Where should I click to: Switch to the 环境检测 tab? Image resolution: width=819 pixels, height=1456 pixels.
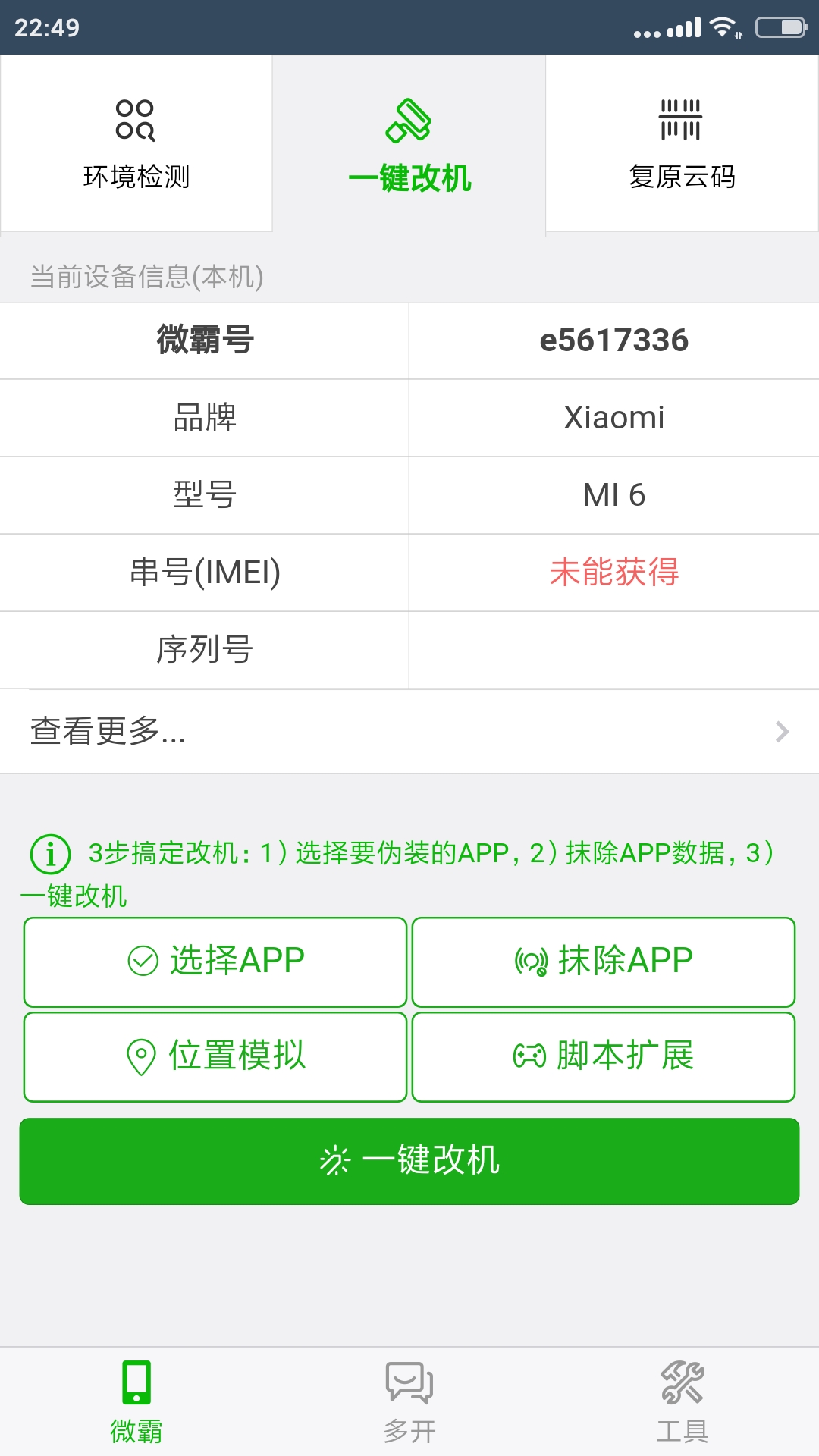(136, 144)
